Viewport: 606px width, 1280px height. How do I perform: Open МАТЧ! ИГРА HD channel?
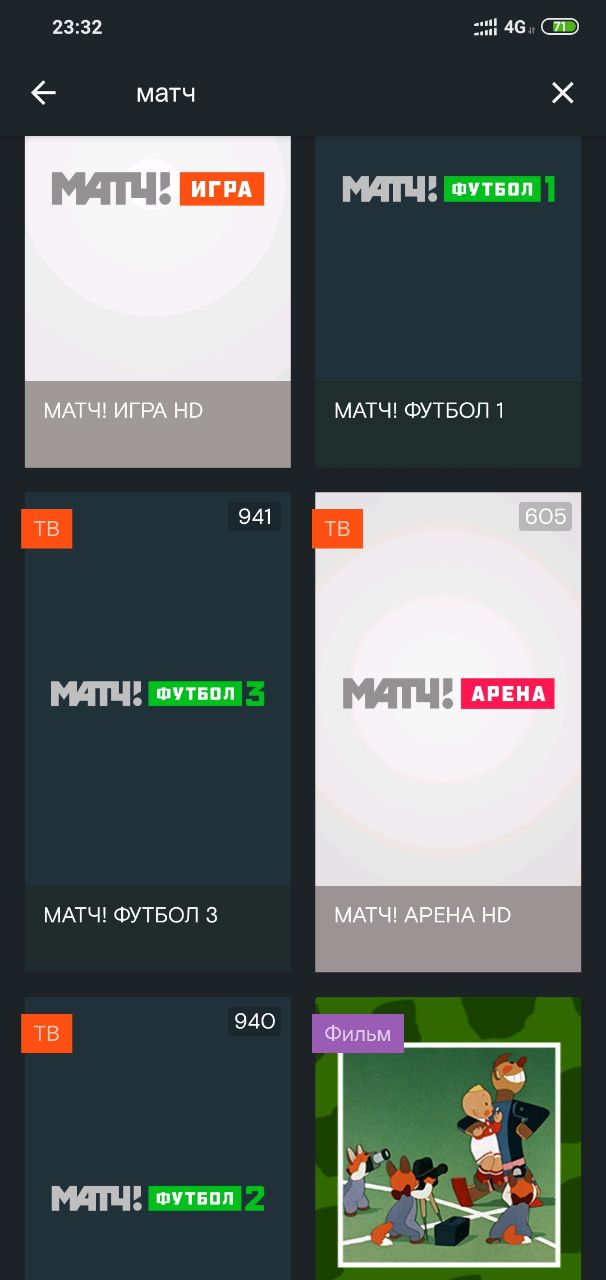pyautogui.click(x=158, y=300)
